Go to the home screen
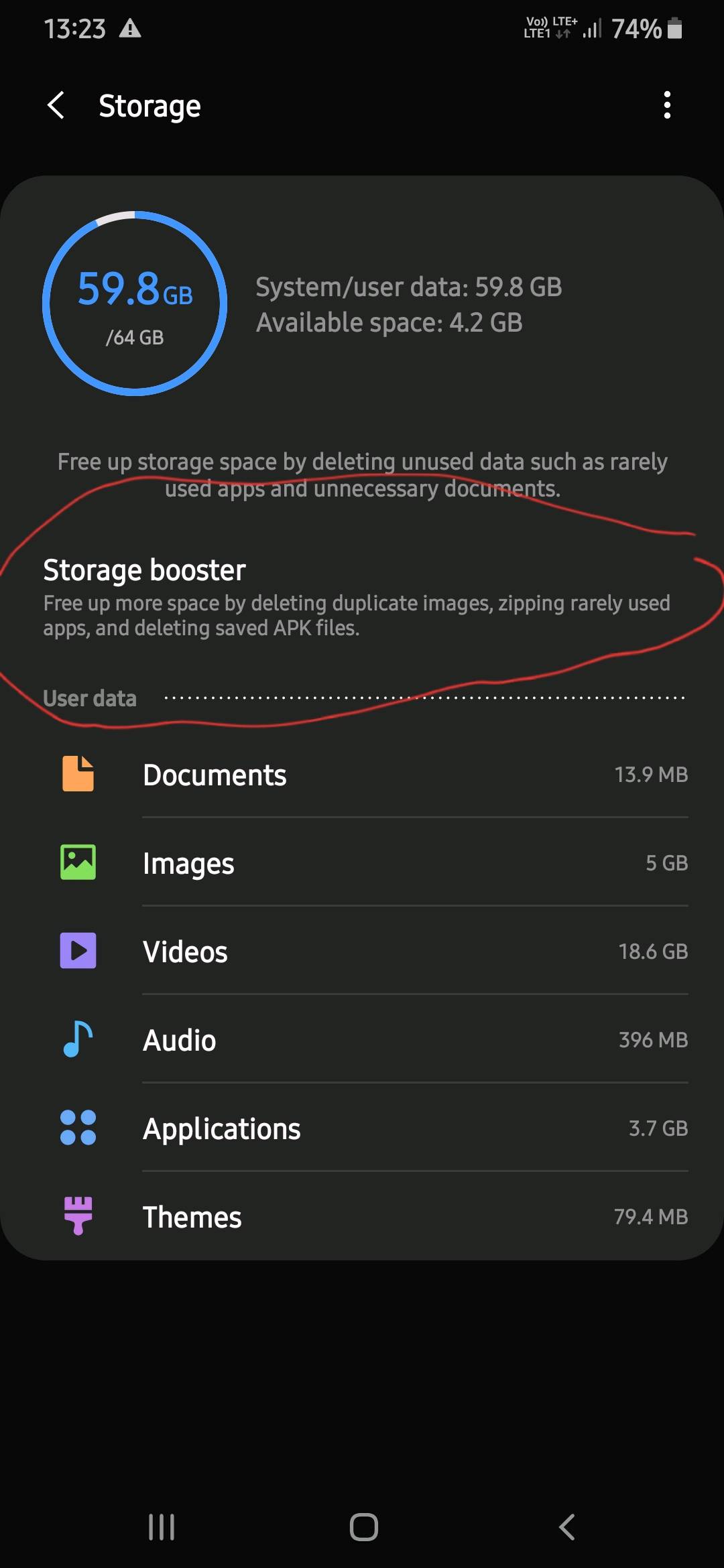Image resolution: width=724 pixels, height=1568 pixels. (363, 1527)
